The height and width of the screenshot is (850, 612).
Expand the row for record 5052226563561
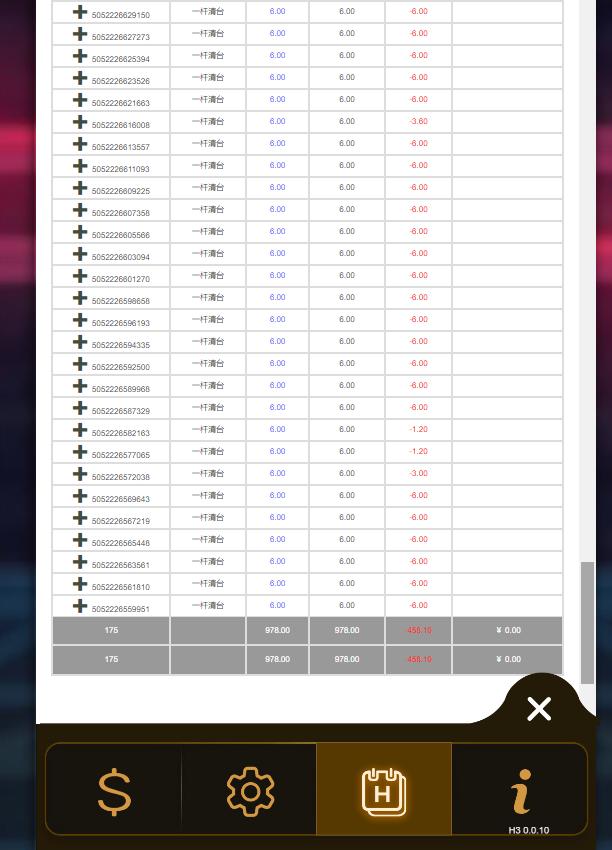point(80,562)
